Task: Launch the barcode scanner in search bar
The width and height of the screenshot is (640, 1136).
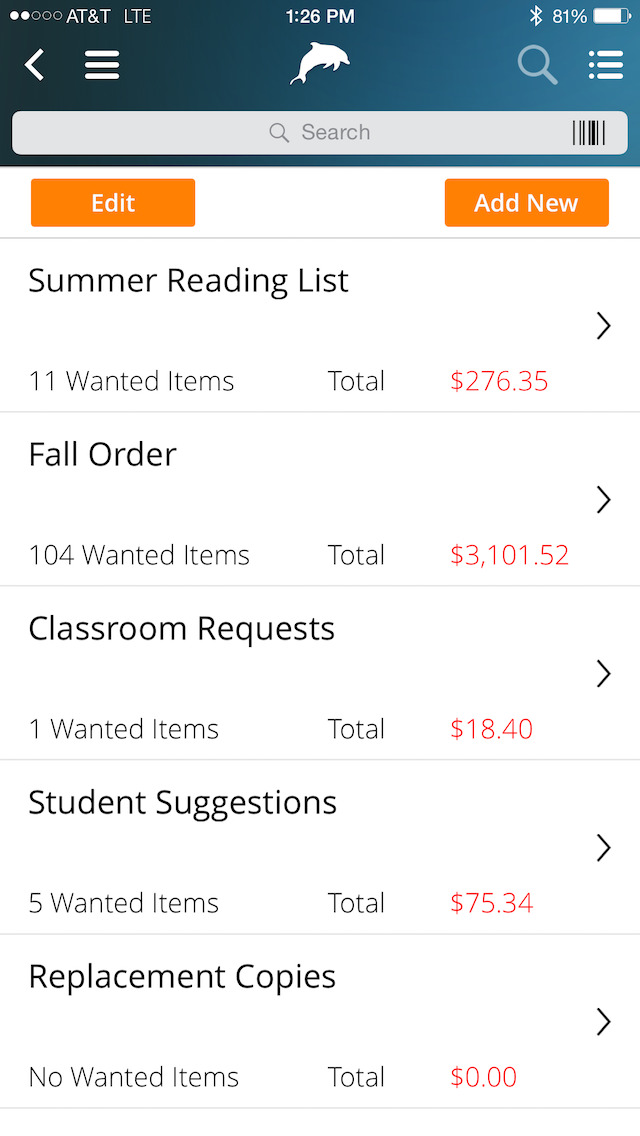Action: [x=589, y=133]
